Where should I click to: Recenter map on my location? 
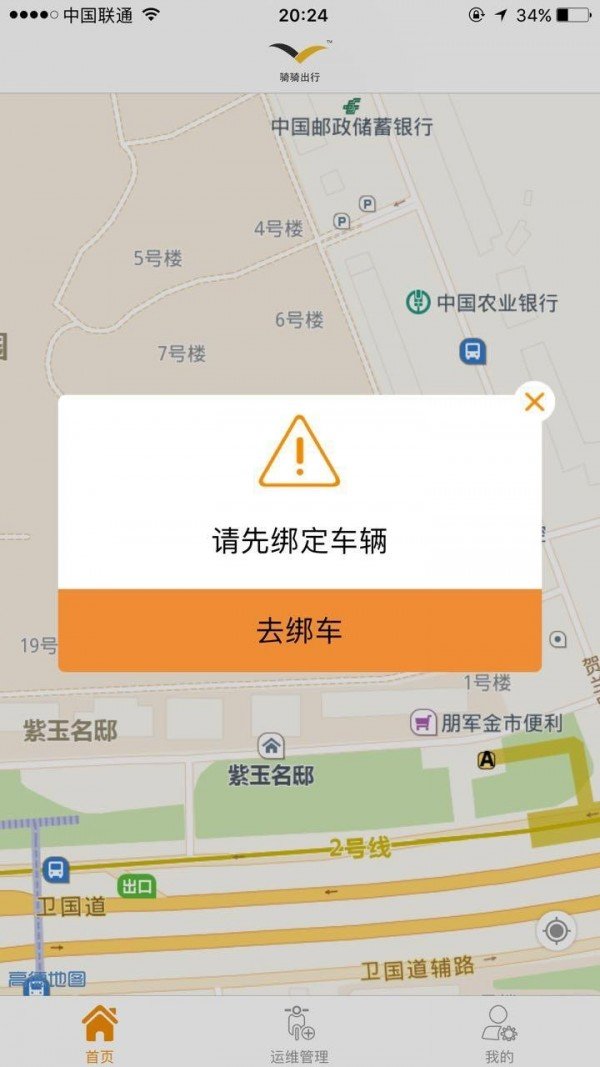[556, 932]
